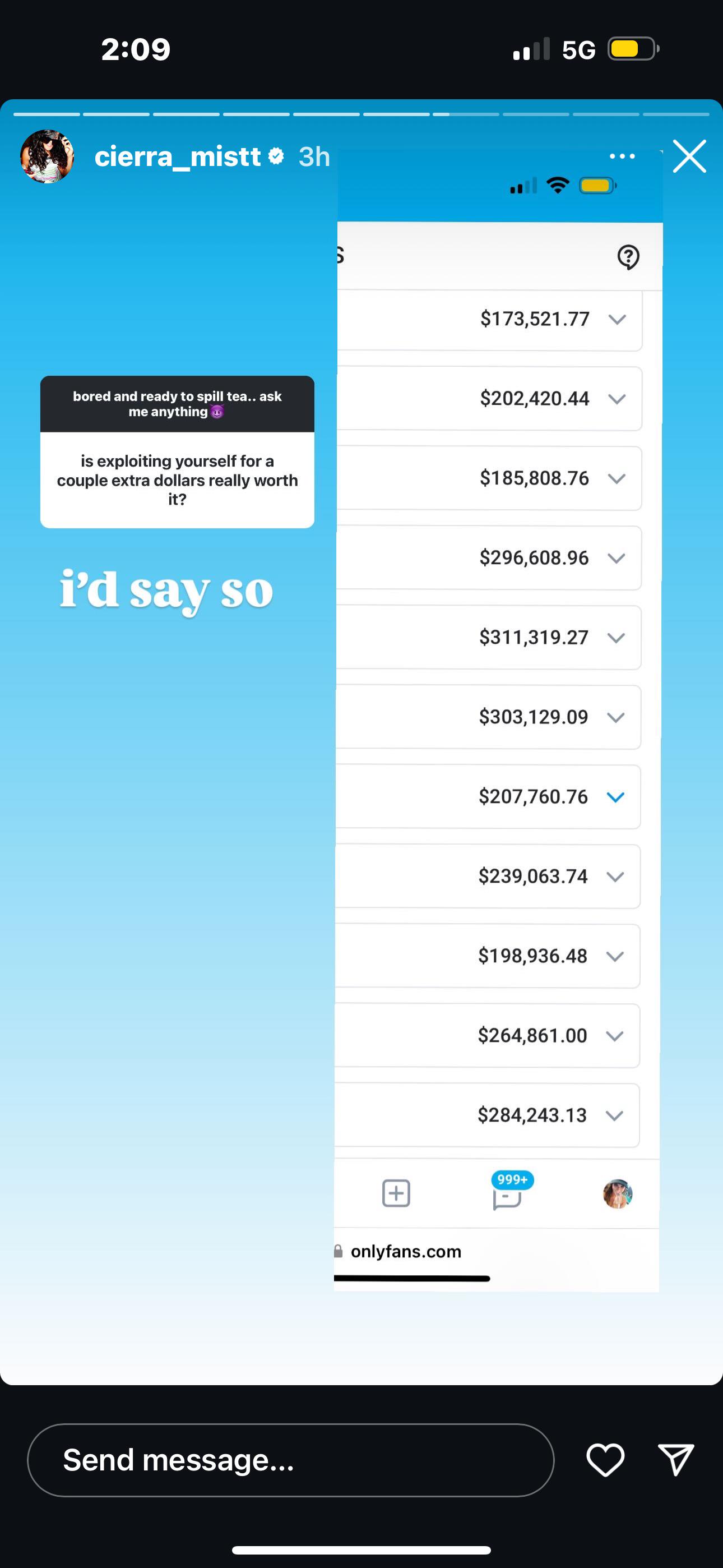Image resolution: width=723 pixels, height=1568 pixels.
Task: Close the story viewer
Action: (x=689, y=156)
